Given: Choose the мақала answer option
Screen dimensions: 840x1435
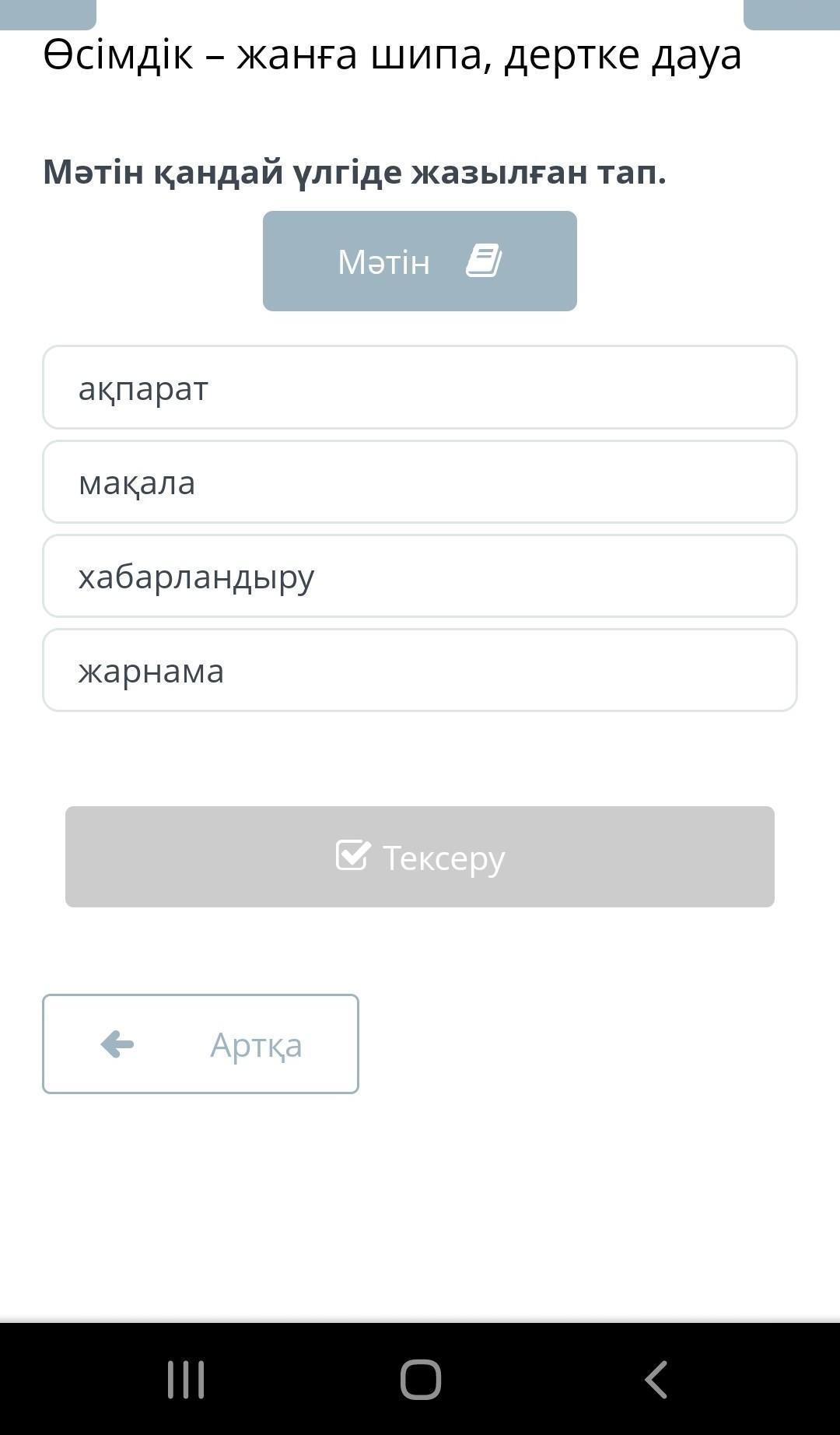Looking at the screenshot, I should pyautogui.click(x=420, y=482).
